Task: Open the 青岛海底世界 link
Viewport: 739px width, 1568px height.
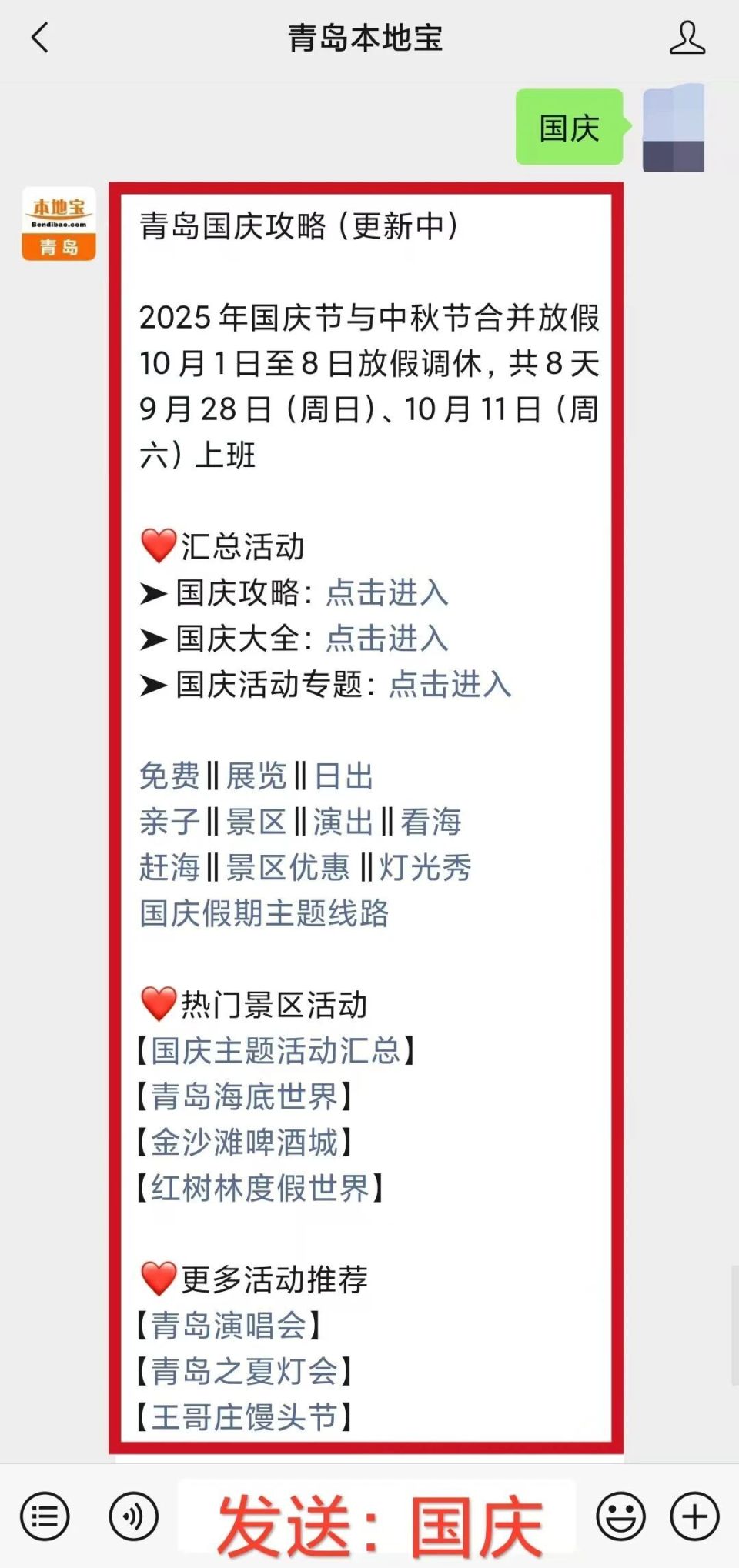Action: pos(245,1098)
